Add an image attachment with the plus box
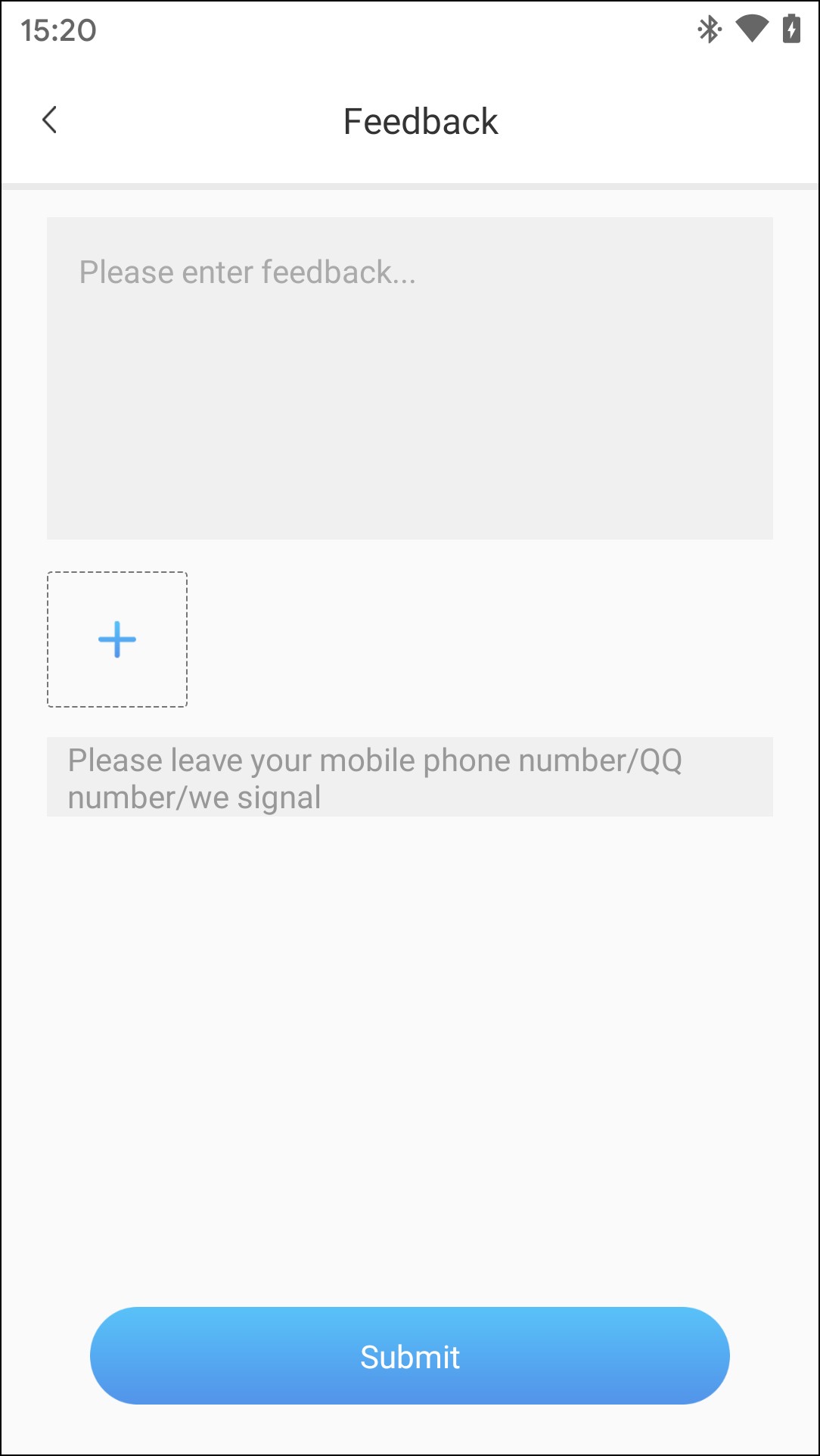 [117, 639]
